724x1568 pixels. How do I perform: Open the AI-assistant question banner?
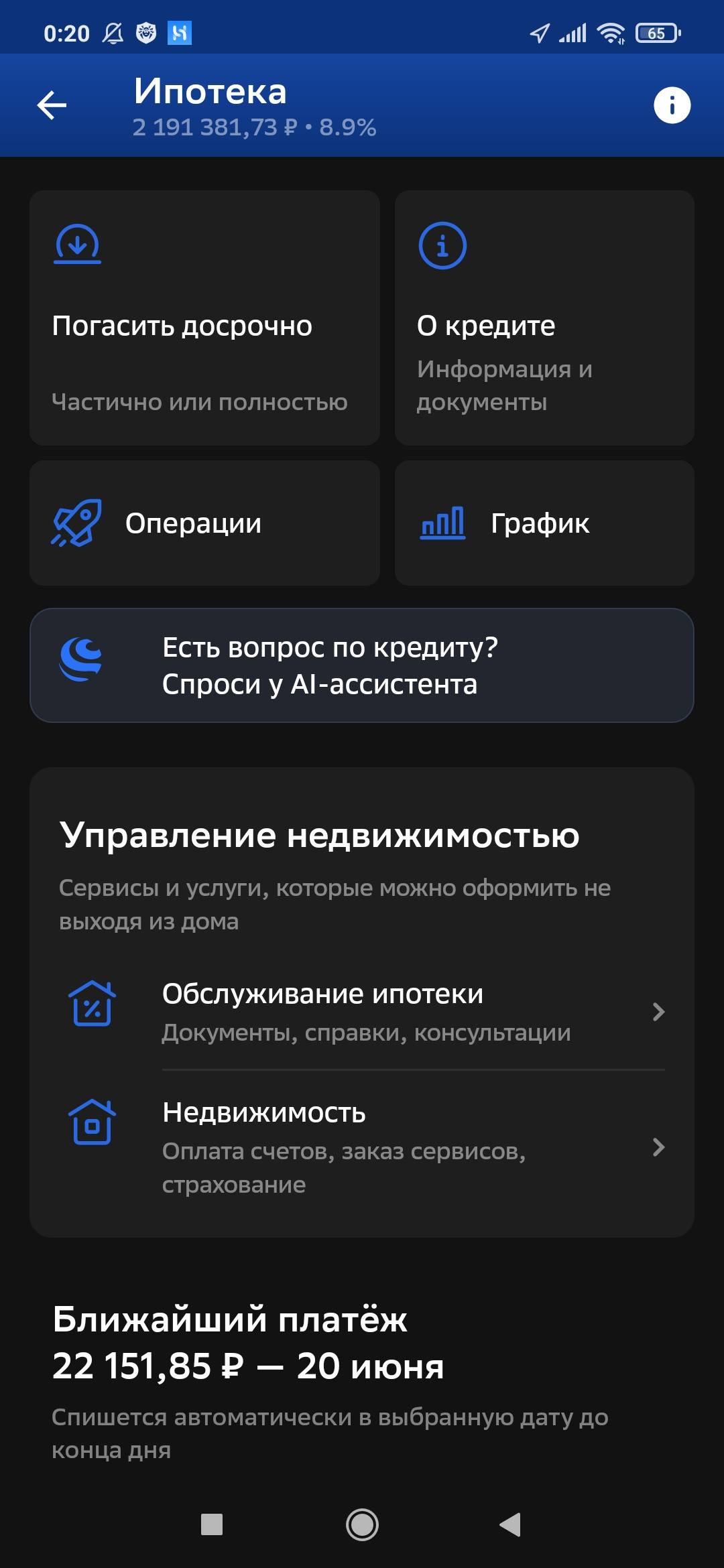pyautogui.click(x=362, y=665)
